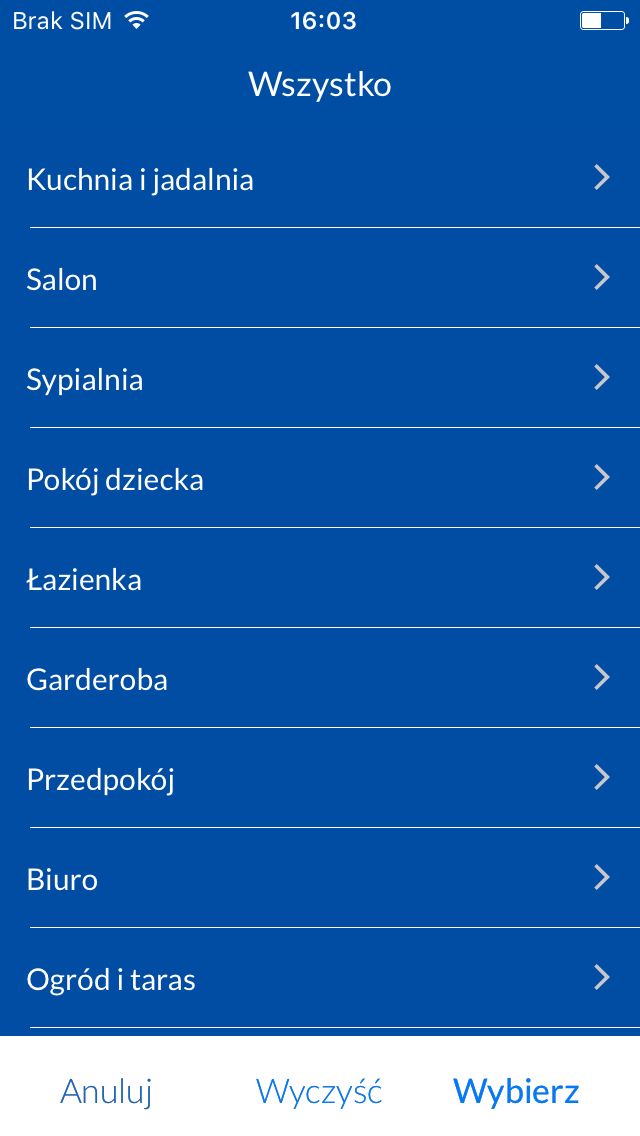
Task: Confirm with the Wybierz button
Action: tap(516, 1090)
